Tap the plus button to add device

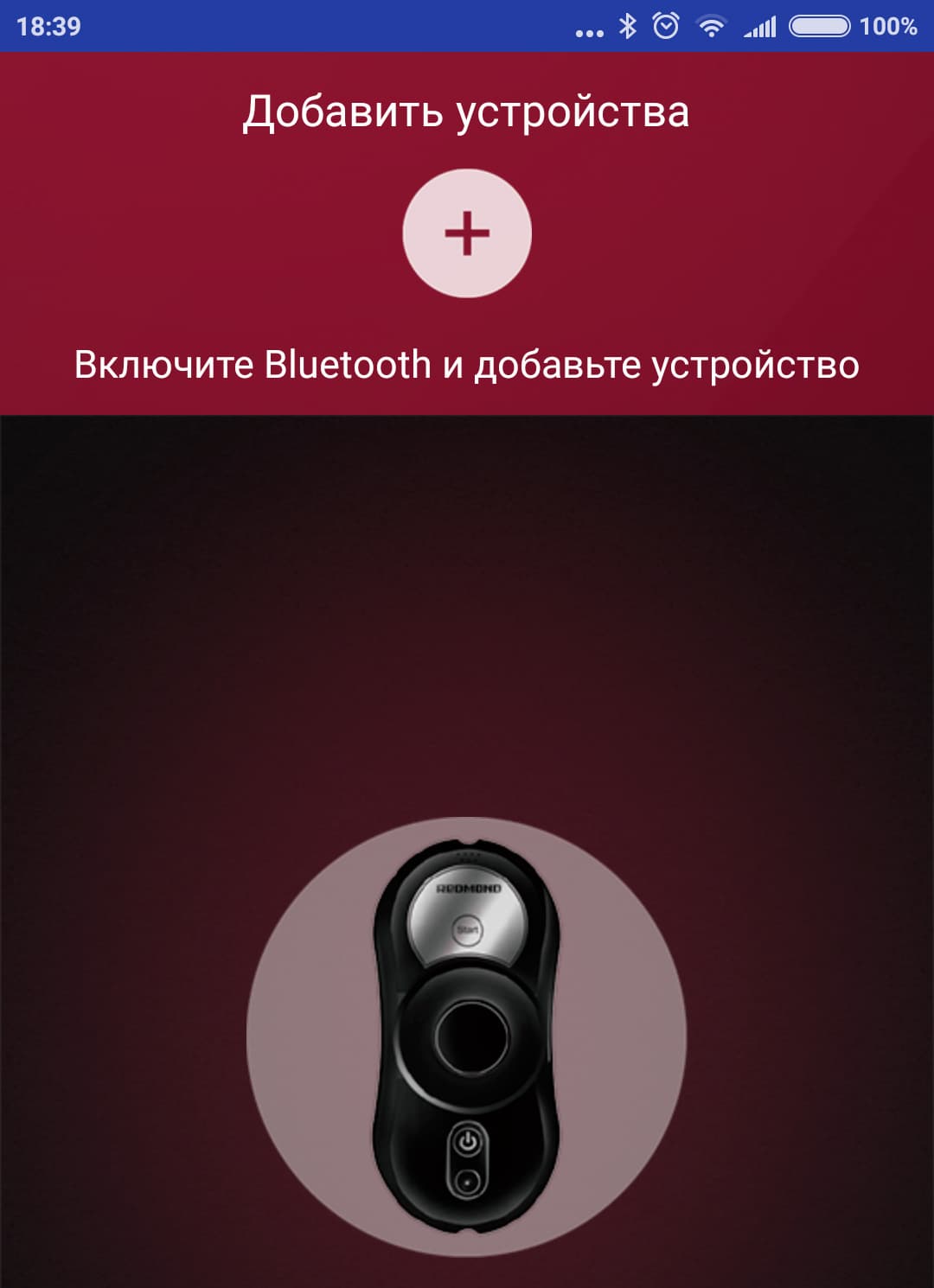point(467,233)
